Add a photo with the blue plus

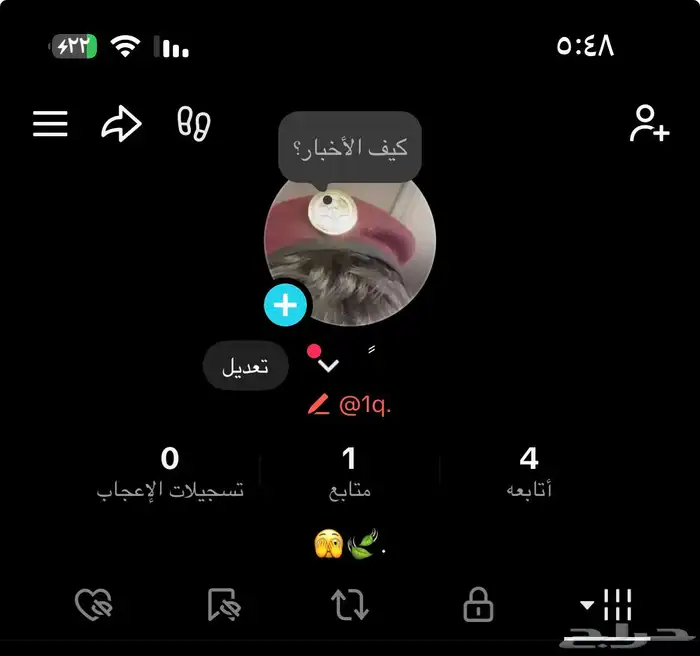286,305
